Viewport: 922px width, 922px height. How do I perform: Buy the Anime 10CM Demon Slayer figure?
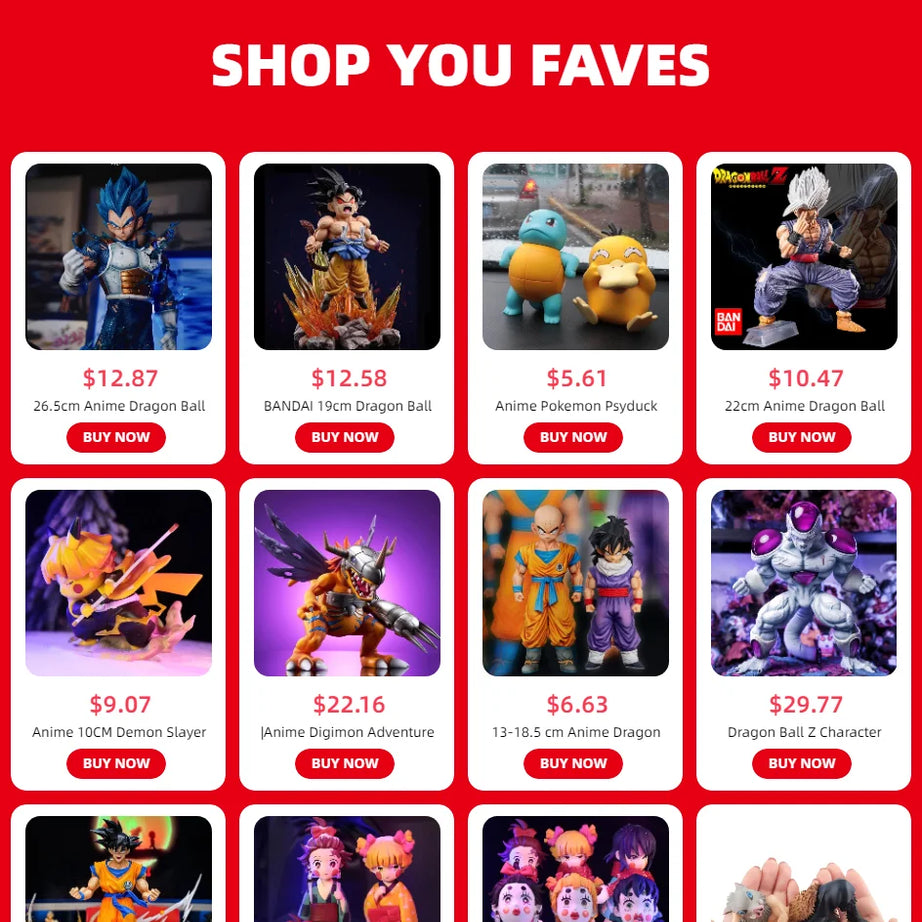point(116,763)
